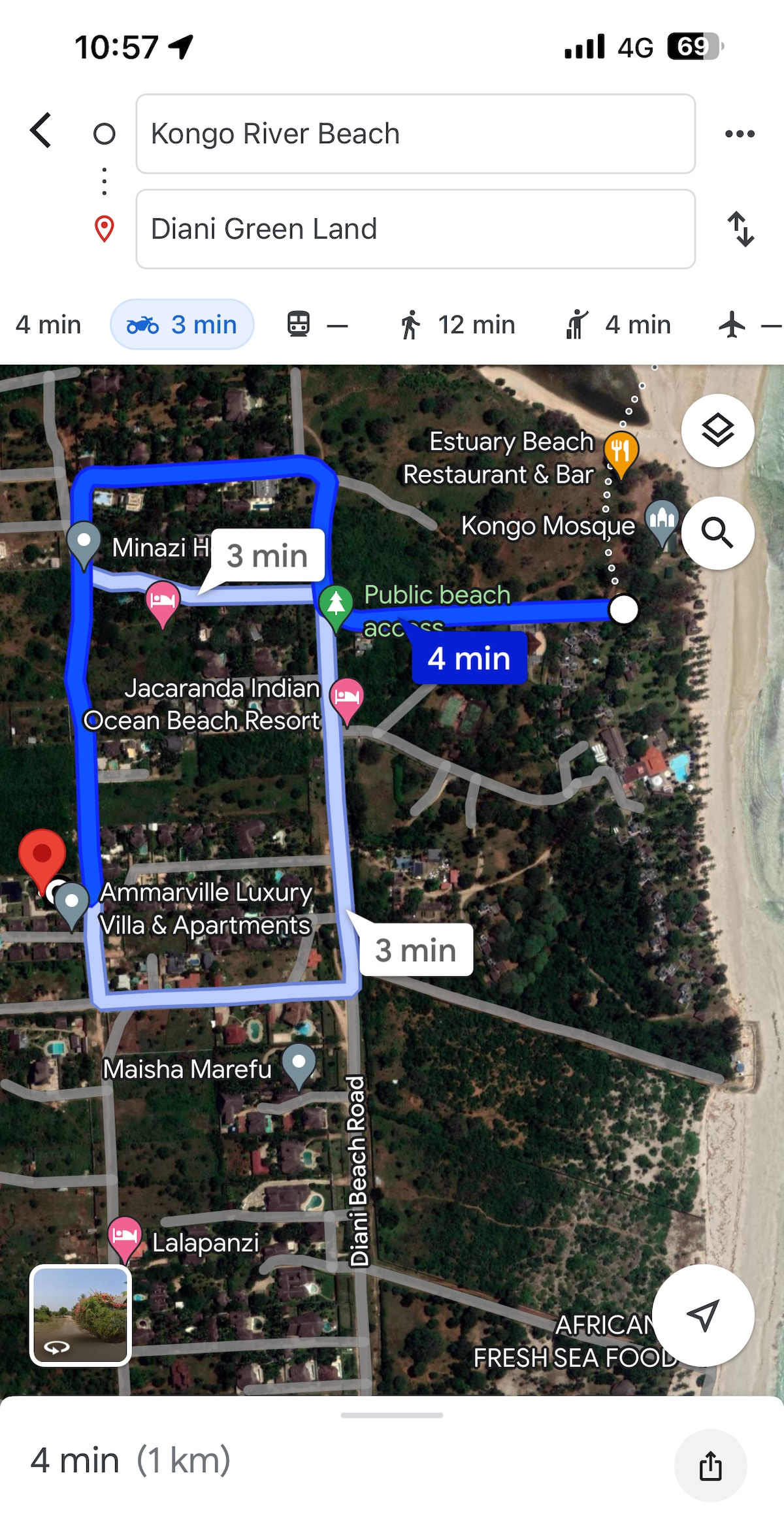Open the three-dot overflow menu
This screenshot has height=1514, width=784.
click(740, 134)
